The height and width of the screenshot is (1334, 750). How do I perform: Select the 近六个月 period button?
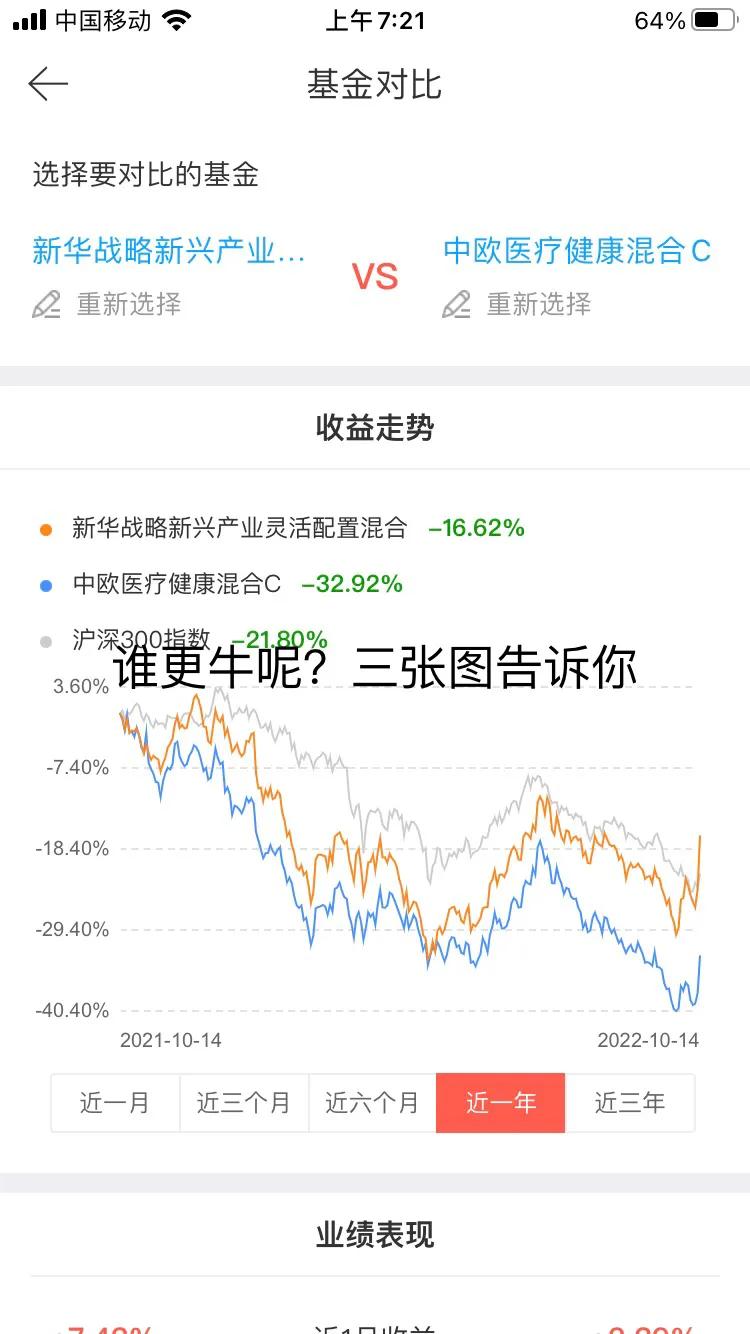(x=372, y=1102)
